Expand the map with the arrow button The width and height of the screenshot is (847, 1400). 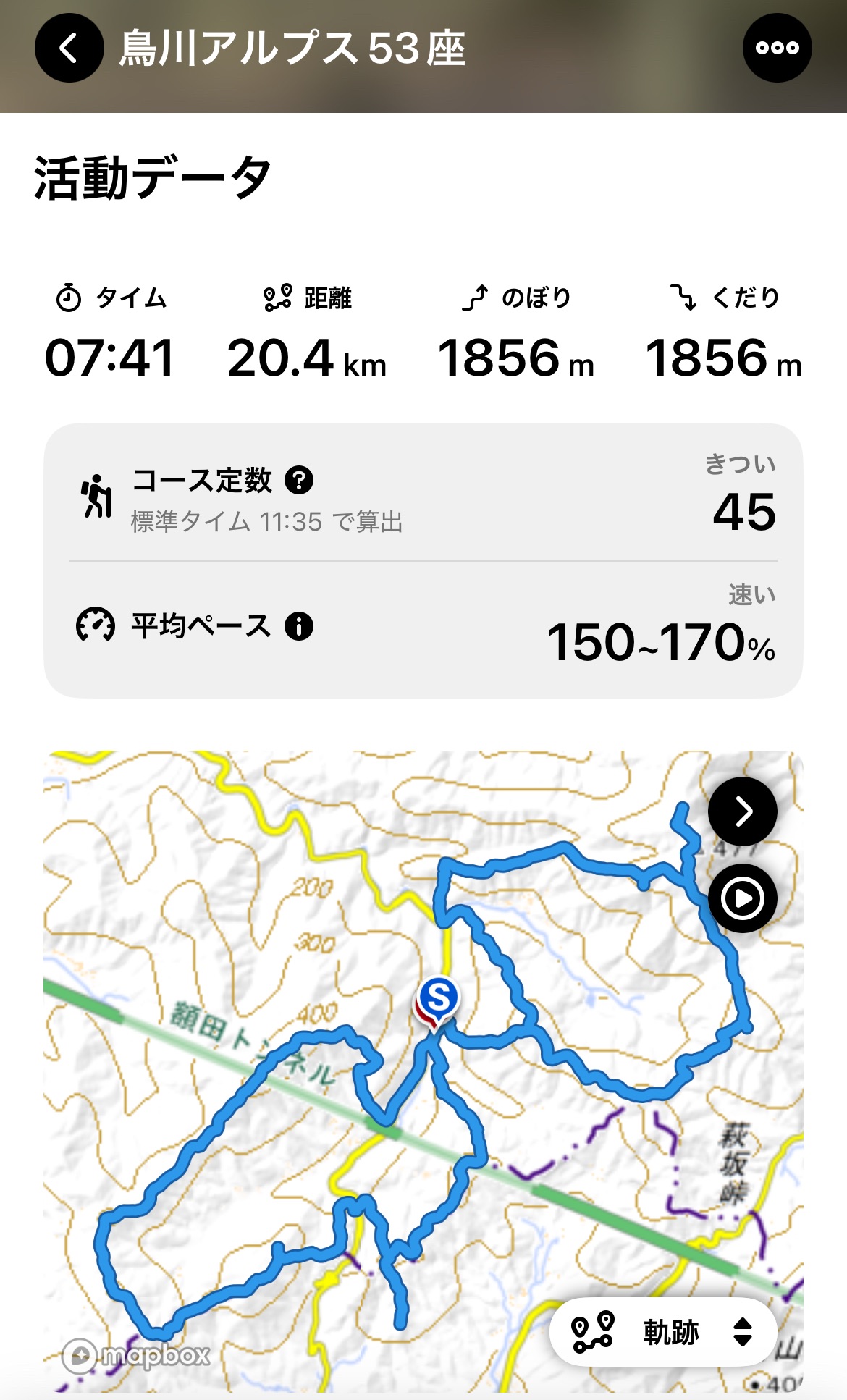(742, 811)
